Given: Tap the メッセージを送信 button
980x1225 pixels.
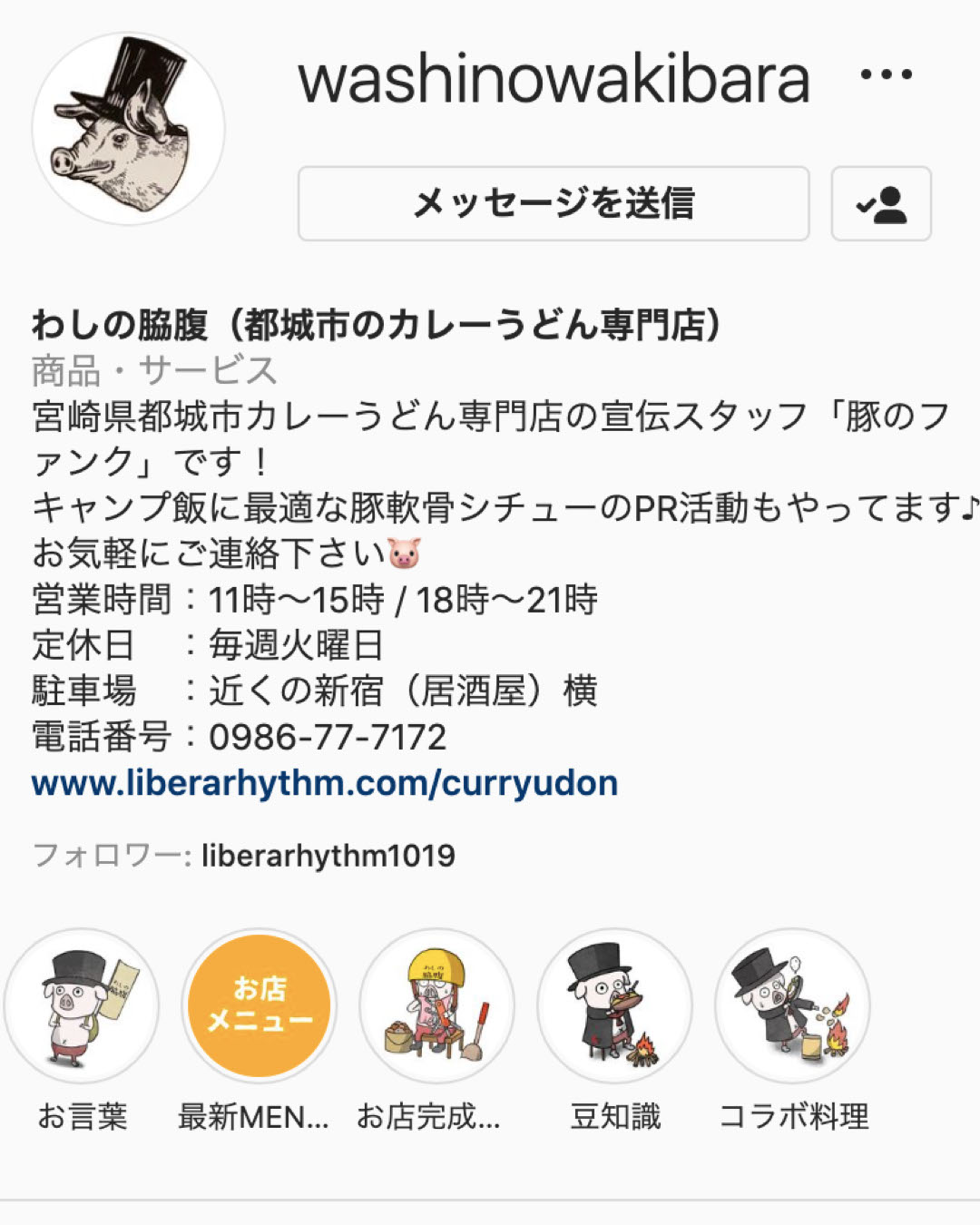Looking at the screenshot, I should point(554,203).
